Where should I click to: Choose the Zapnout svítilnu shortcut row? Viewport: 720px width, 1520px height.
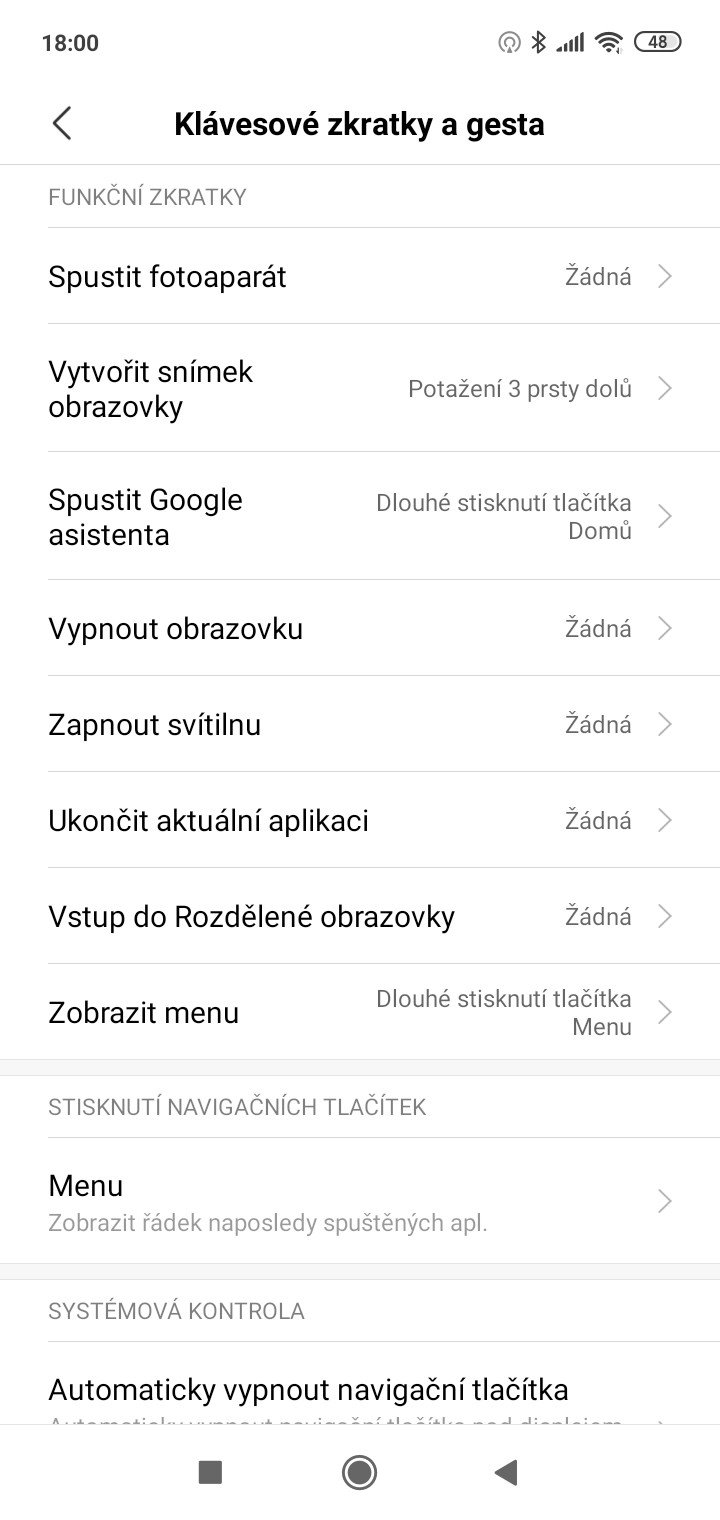pos(360,724)
